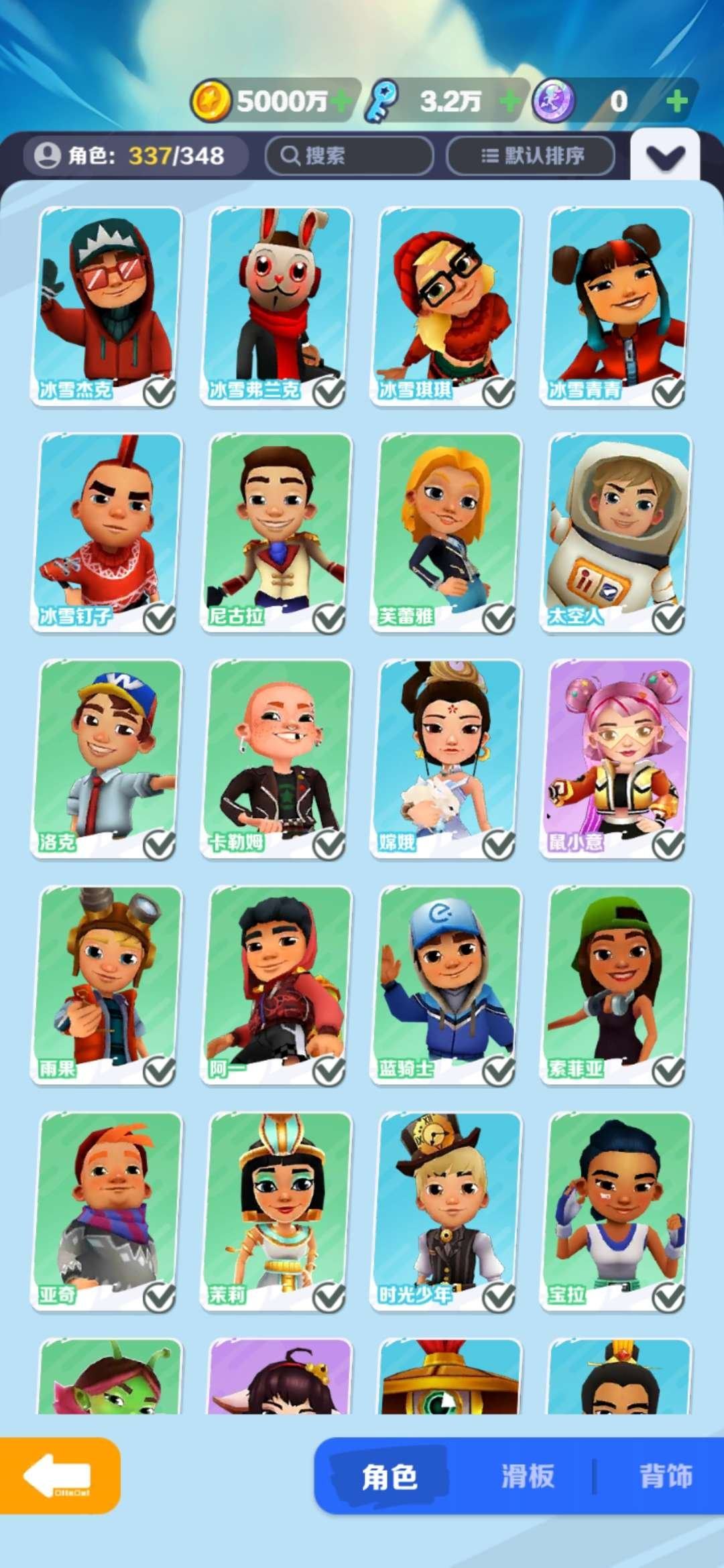
Task: Choose character 蓝骑士
Action: point(446,984)
